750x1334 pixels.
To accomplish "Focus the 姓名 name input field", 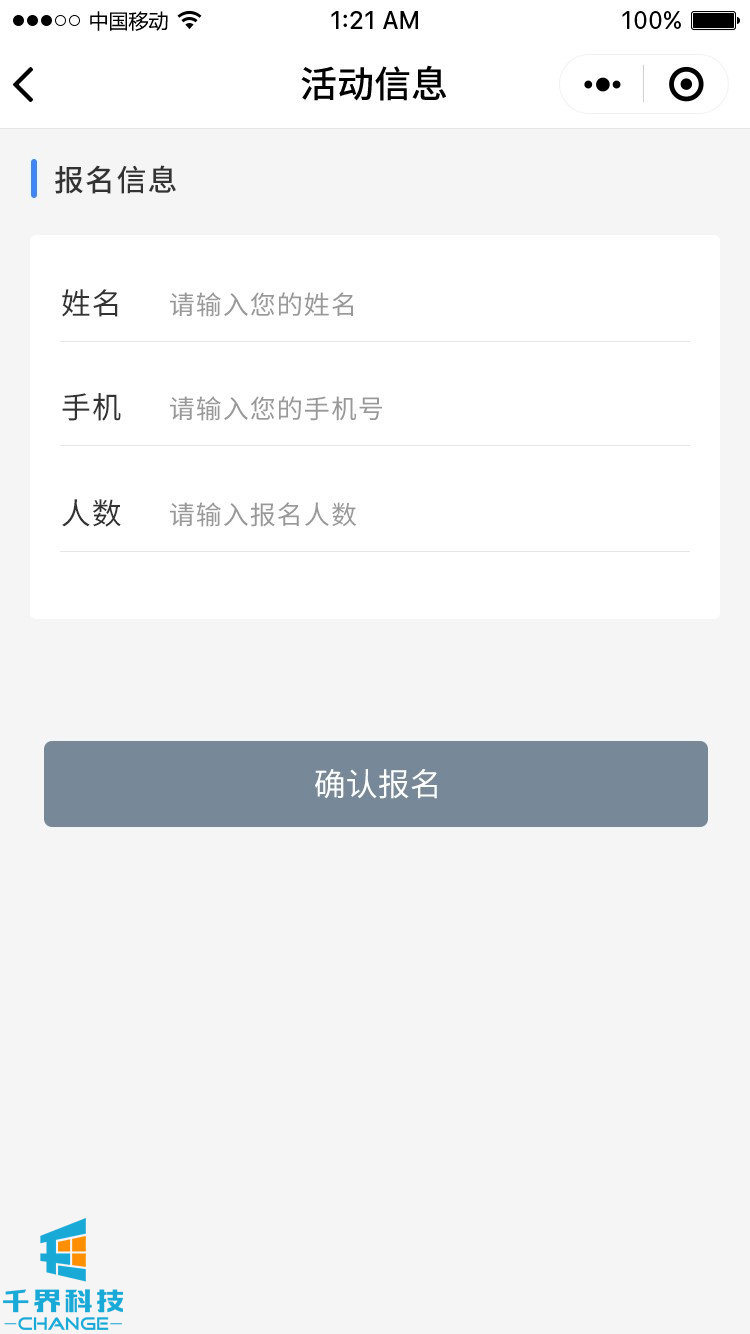I will (x=420, y=304).
